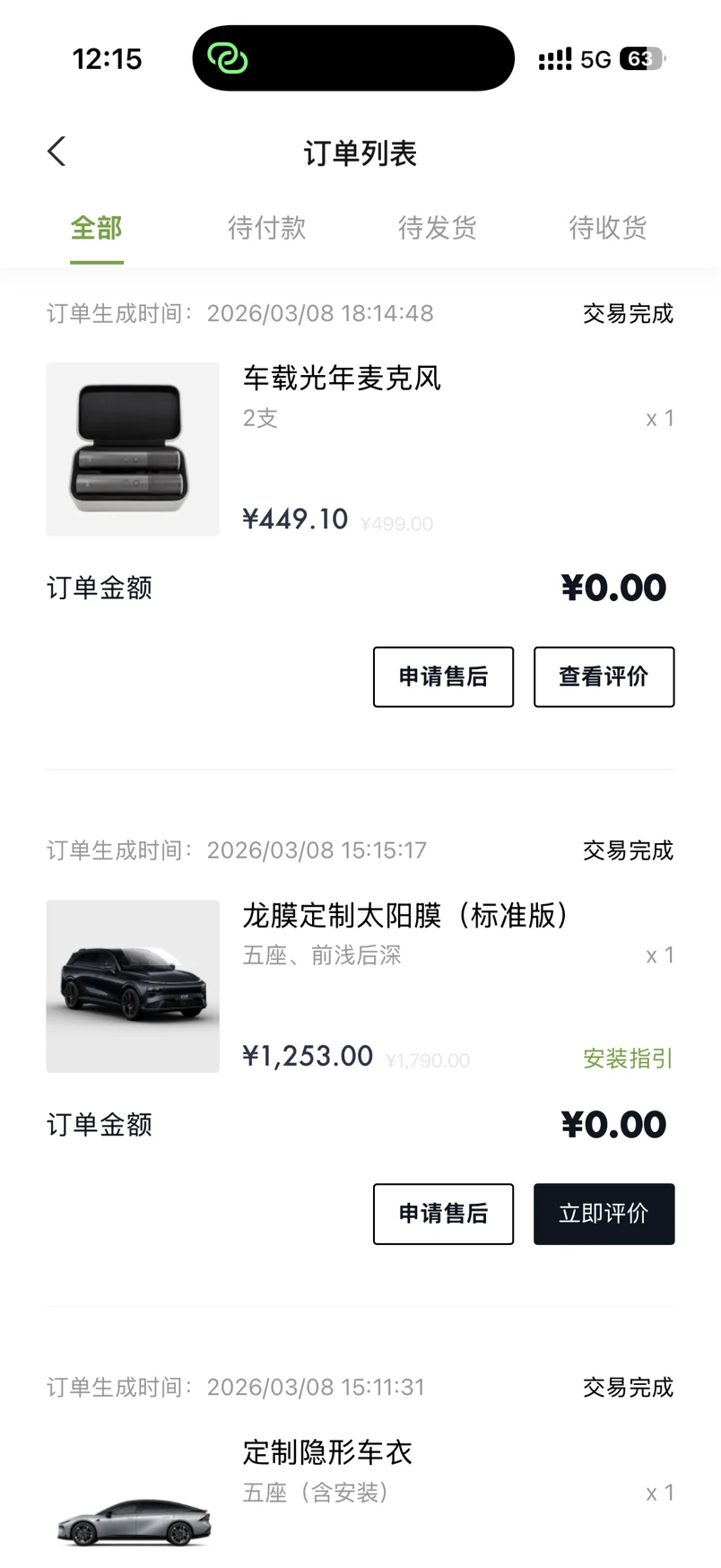Image resolution: width=721 pixels, height=1568 pixels.
Task: Switch to the 待付款 tab
Action: tap(266, 229)
